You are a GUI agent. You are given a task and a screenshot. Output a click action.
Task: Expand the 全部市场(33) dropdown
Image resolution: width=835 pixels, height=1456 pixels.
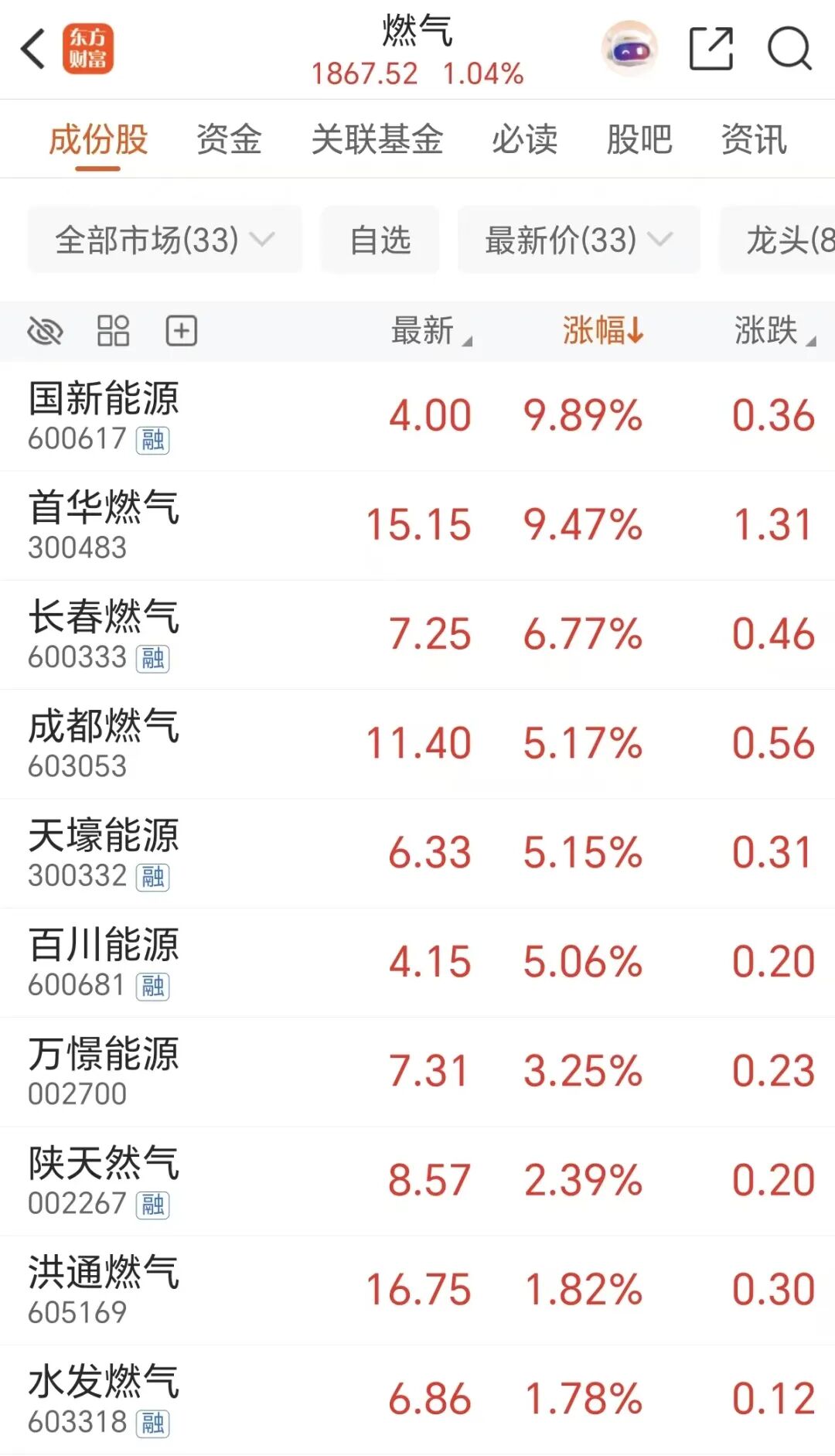coord(164,240)
